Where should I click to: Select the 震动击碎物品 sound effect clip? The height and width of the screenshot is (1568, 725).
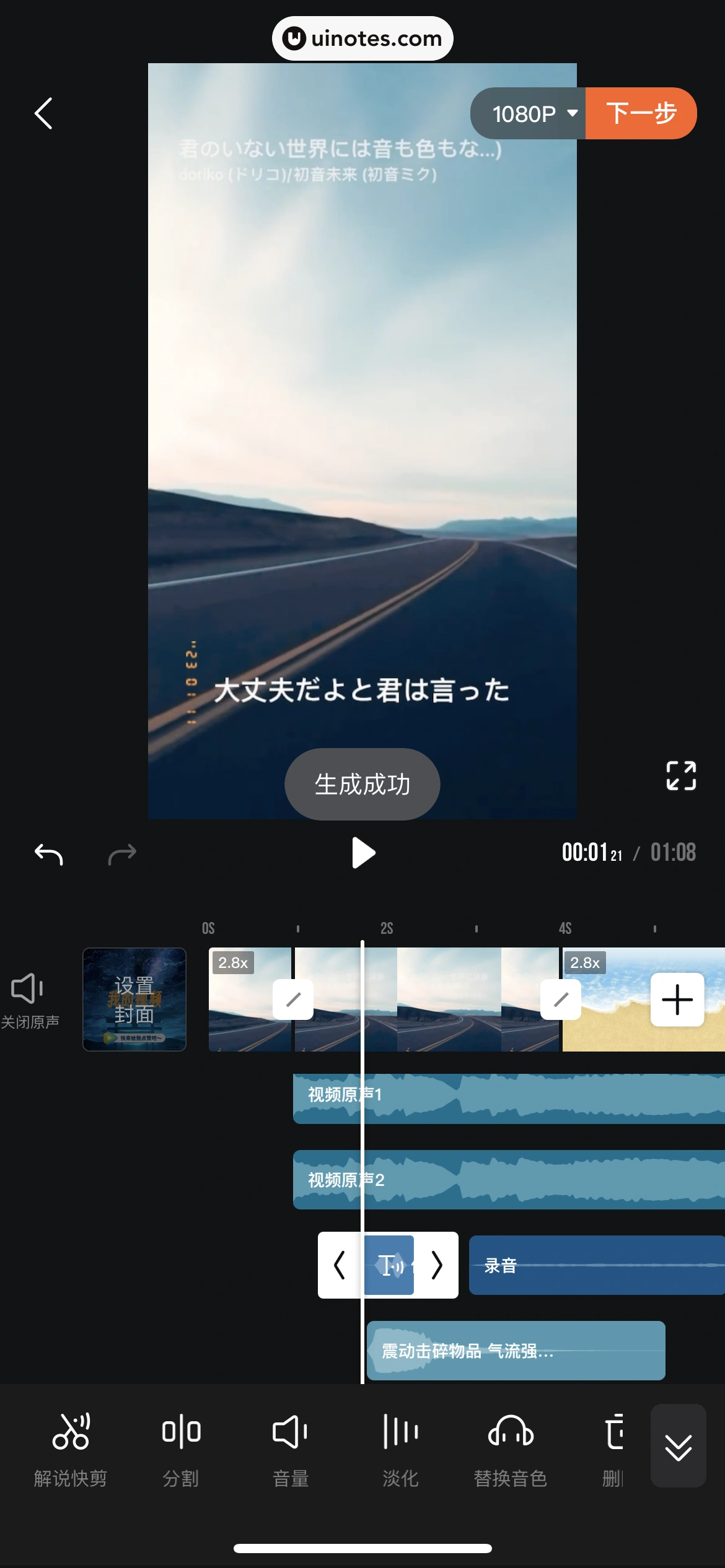click(516, 1351)
